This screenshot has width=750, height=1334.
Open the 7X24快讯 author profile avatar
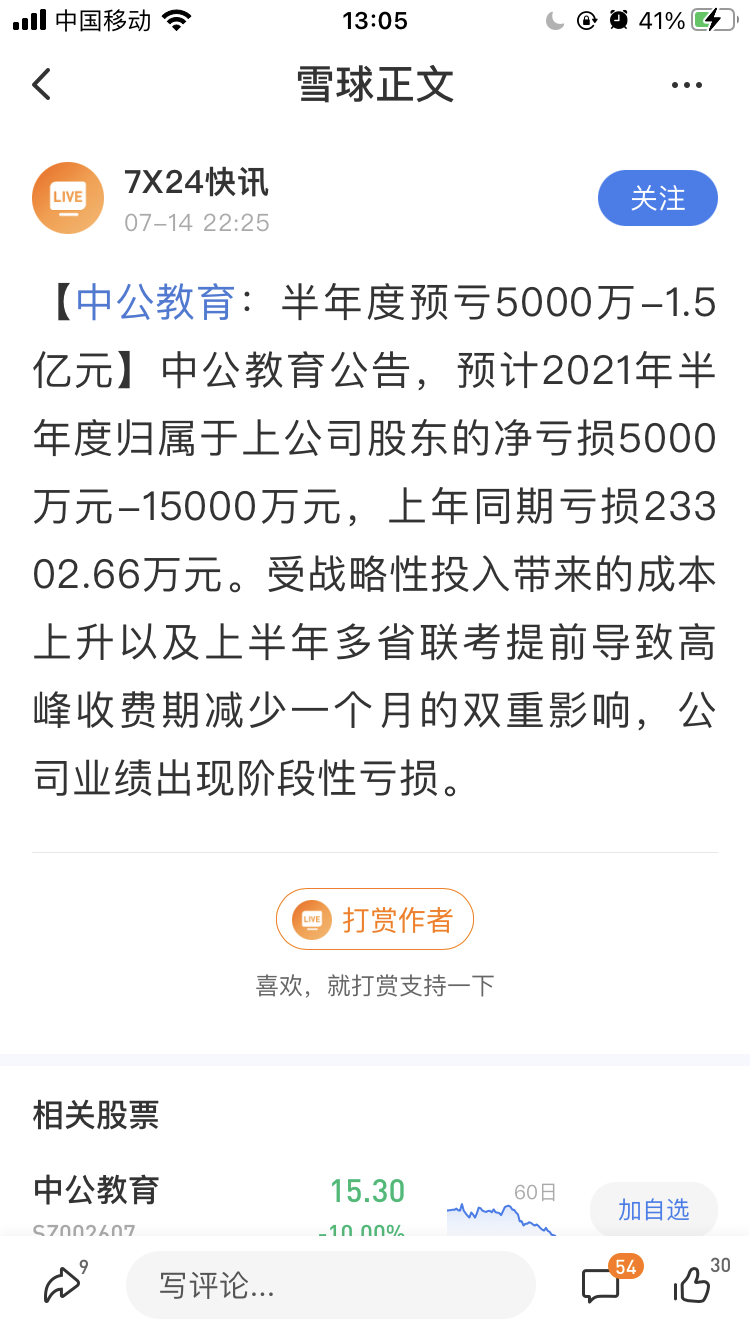point(68,197)
